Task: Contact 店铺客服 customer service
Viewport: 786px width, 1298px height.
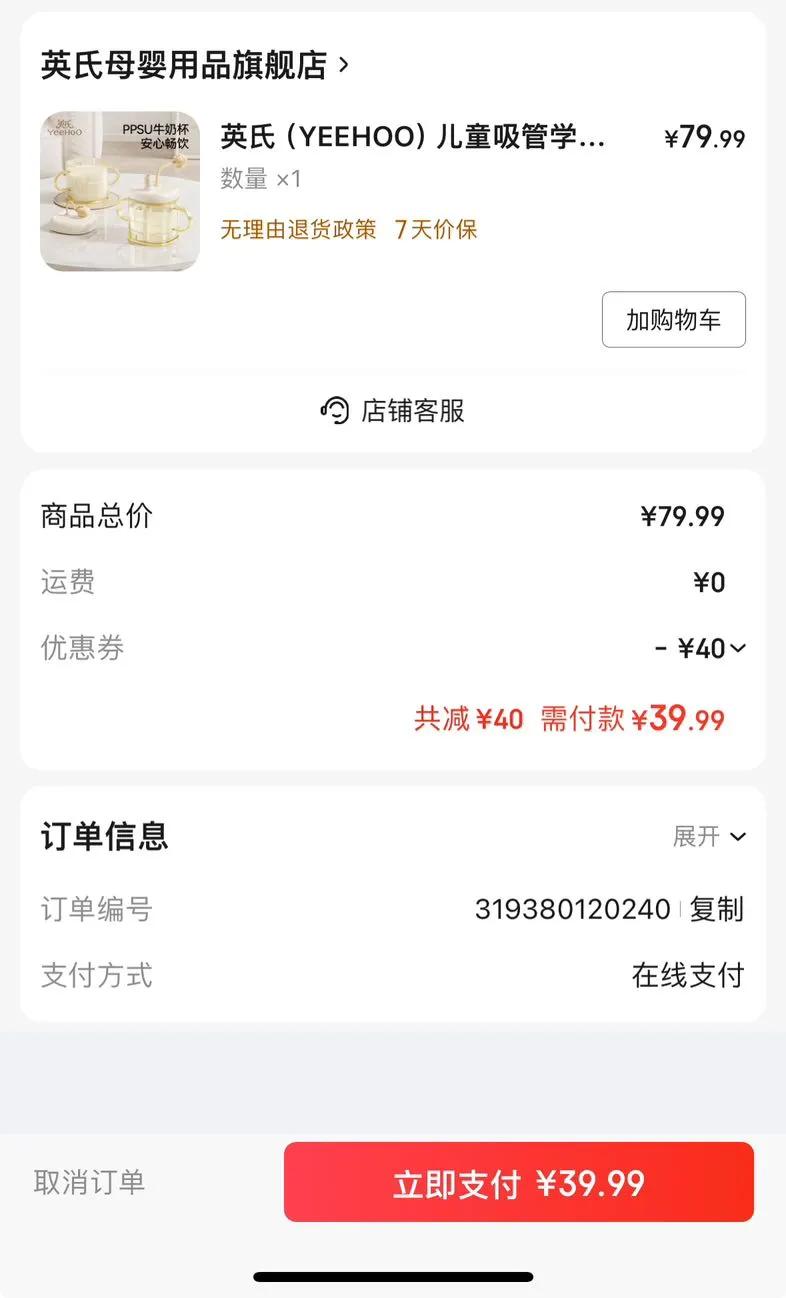Action: click(x=393, y=411)
